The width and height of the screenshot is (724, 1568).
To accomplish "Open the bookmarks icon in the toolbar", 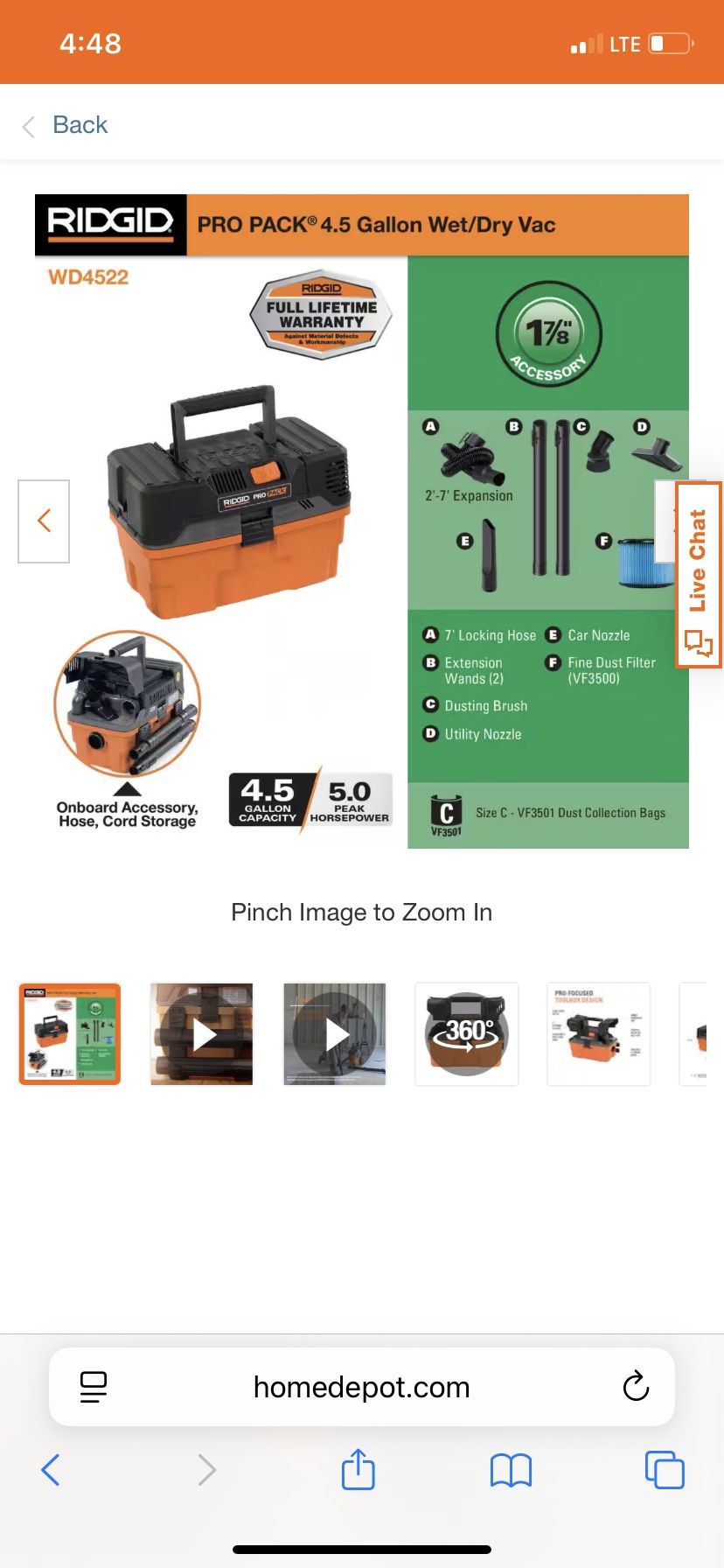I will (x=511, y=1470).
